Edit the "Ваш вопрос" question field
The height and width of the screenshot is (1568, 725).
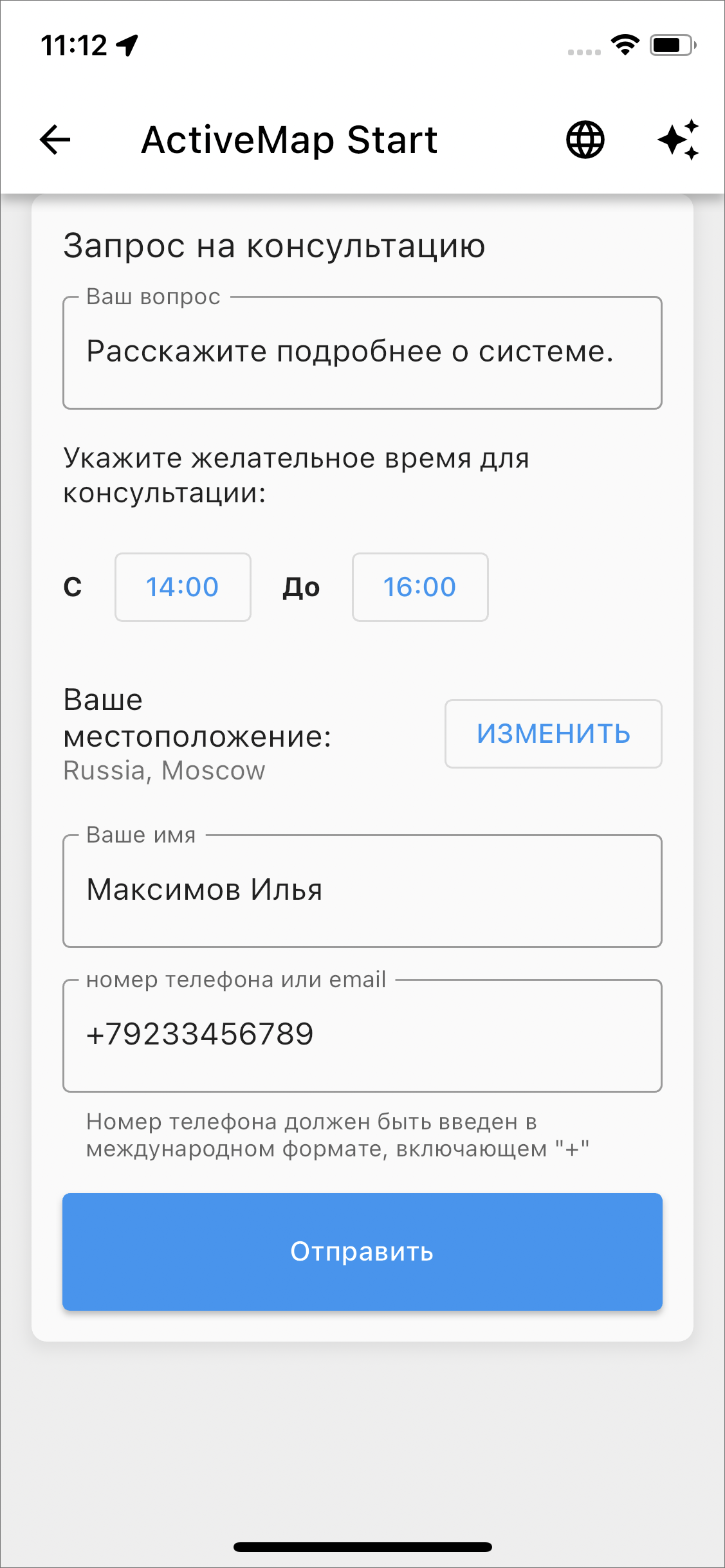362,352
